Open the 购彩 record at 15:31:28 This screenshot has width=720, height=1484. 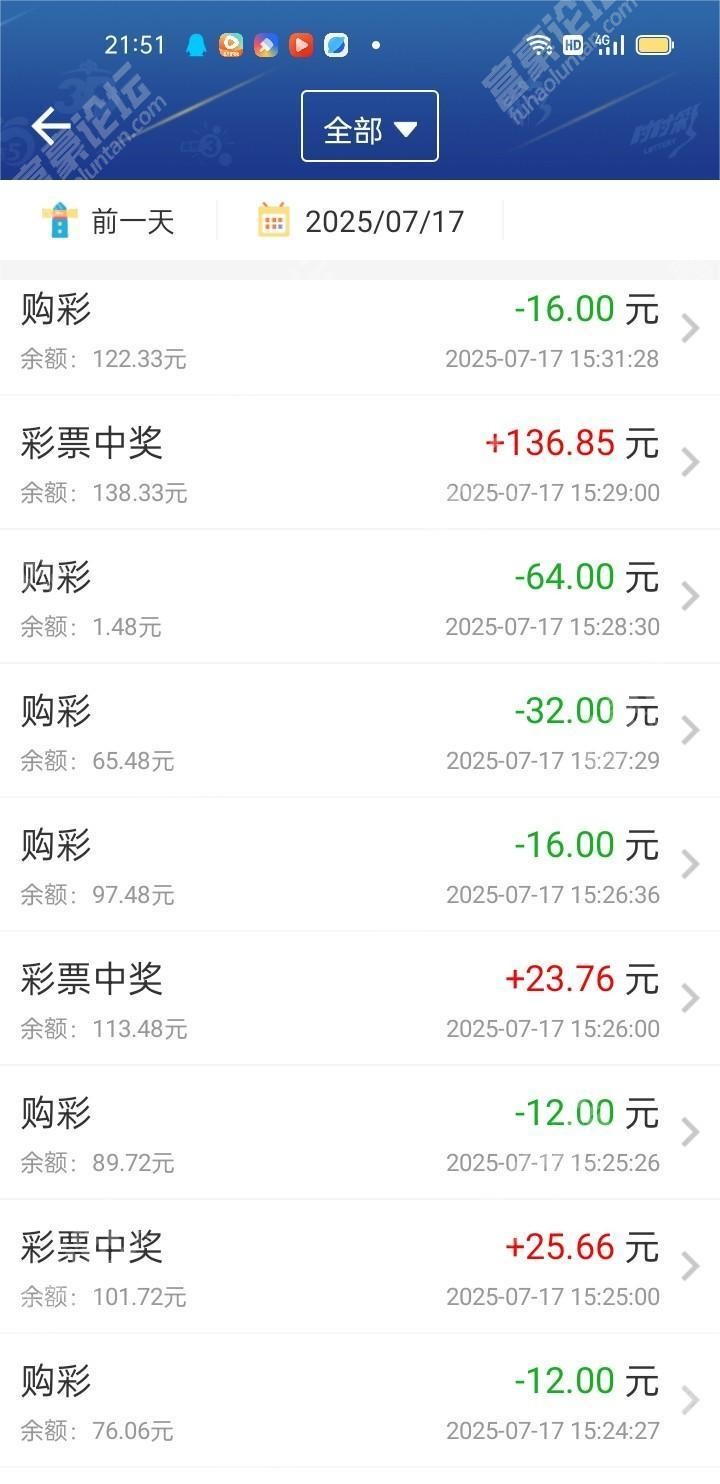tap(360, 329)
